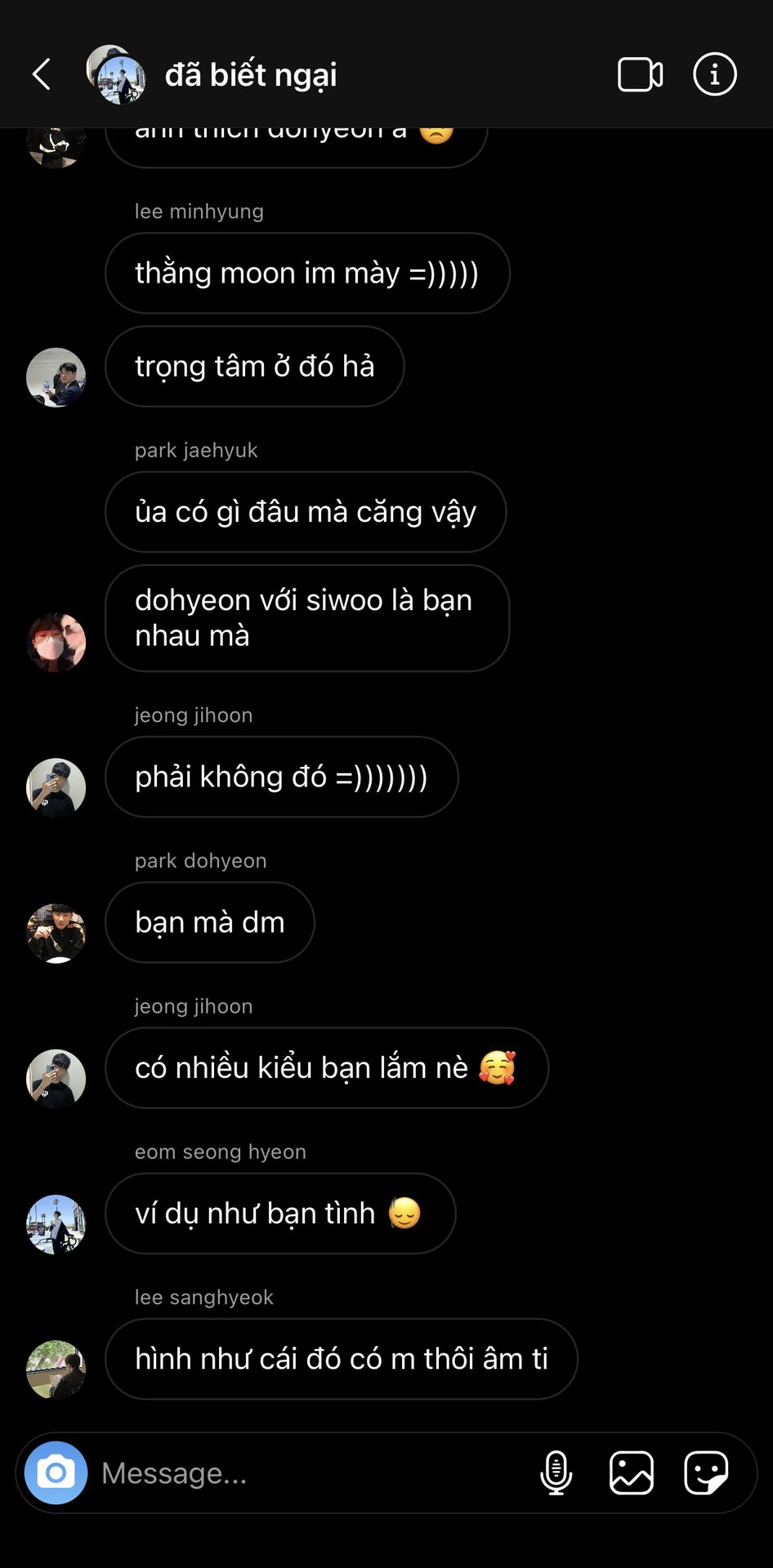
Task: Open the chat info button
Action: pos(715,74)
